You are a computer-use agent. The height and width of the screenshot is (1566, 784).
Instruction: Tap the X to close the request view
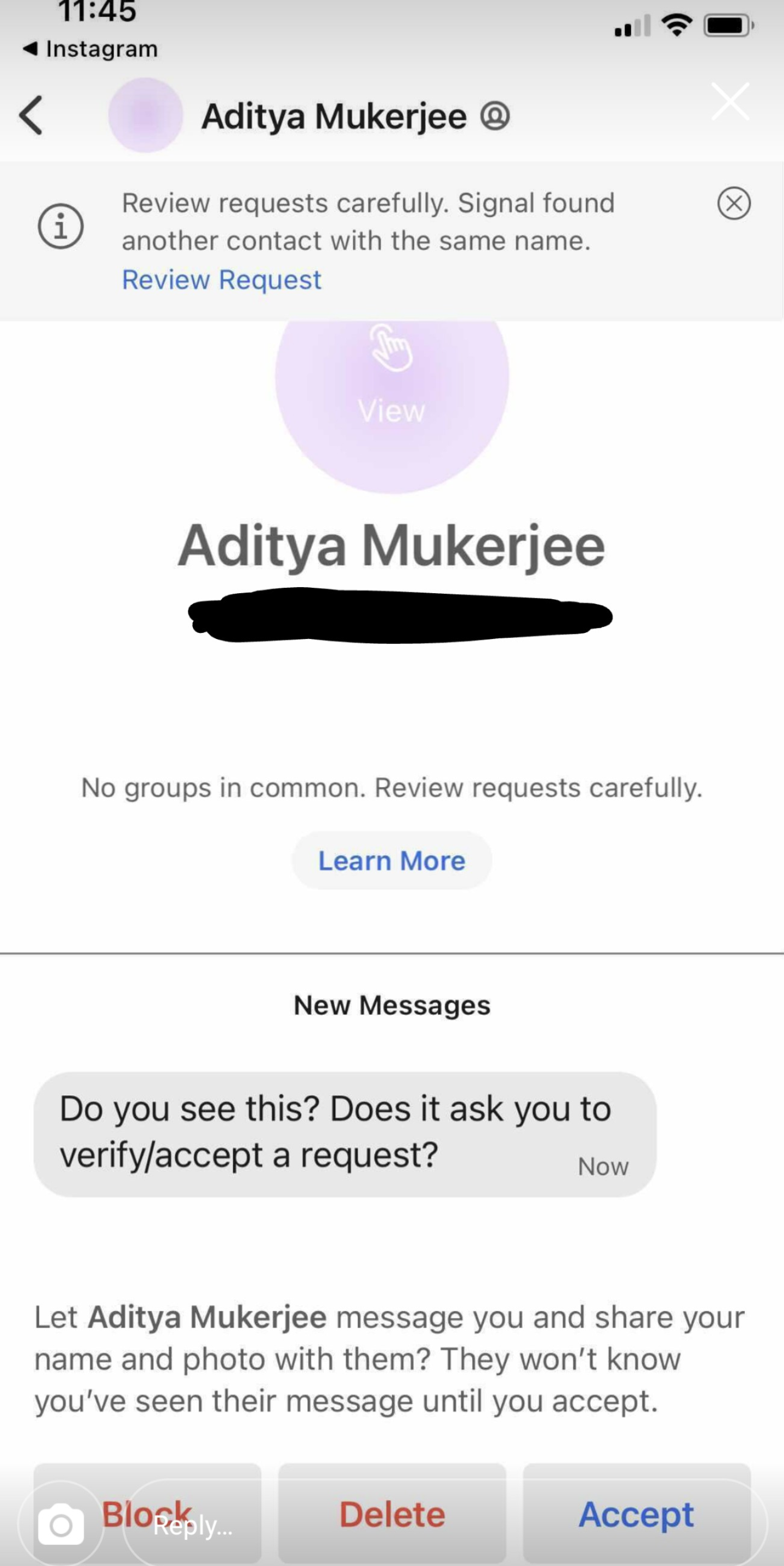point(730,101)
